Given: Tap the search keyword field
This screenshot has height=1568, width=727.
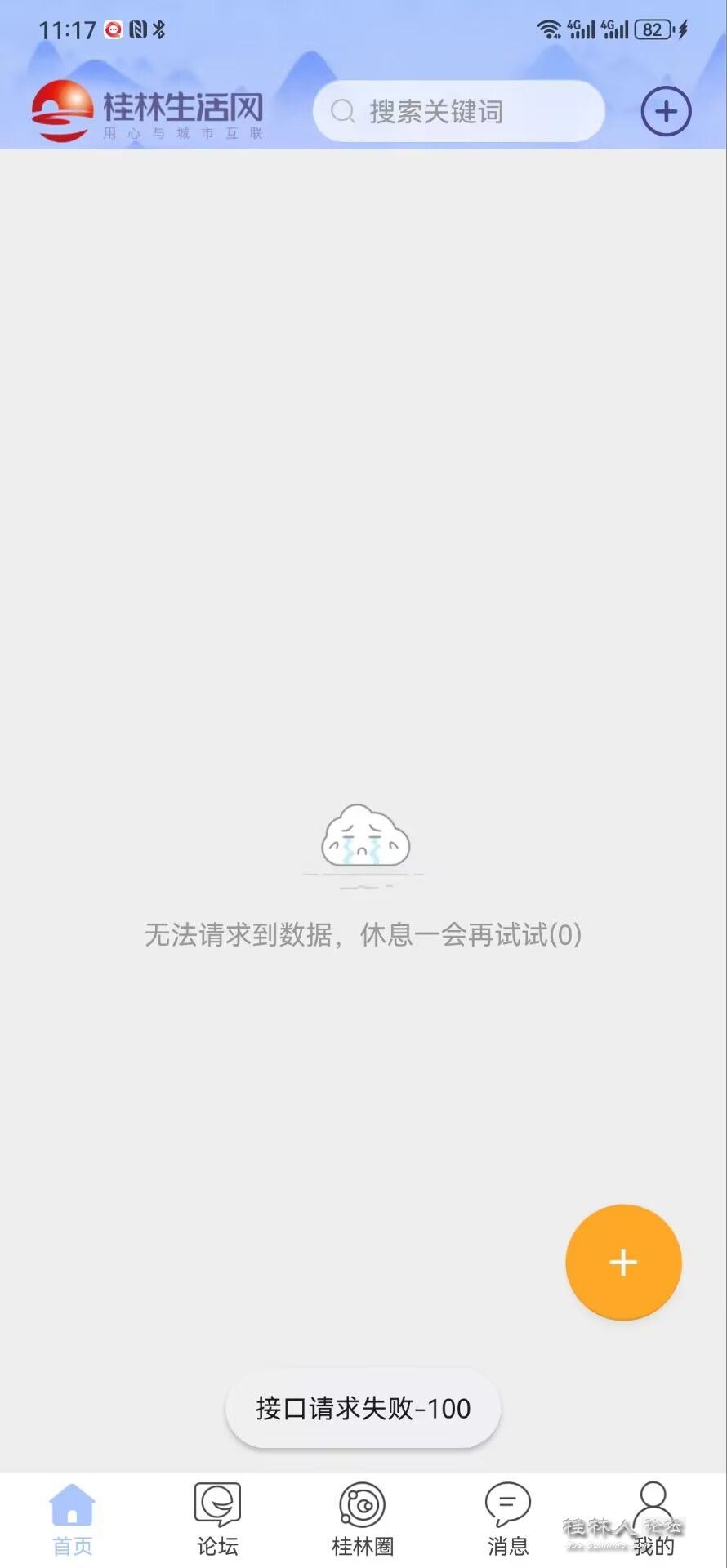Looking at the screenshot, I should 459,112.
